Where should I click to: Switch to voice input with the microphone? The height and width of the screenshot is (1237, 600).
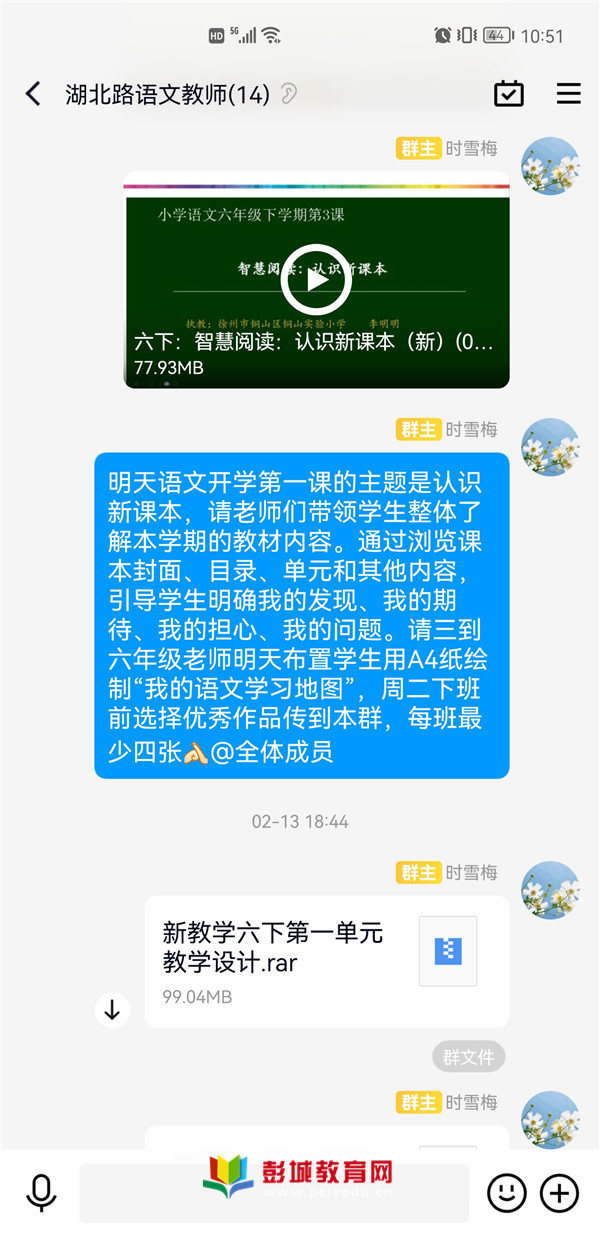41,1192
